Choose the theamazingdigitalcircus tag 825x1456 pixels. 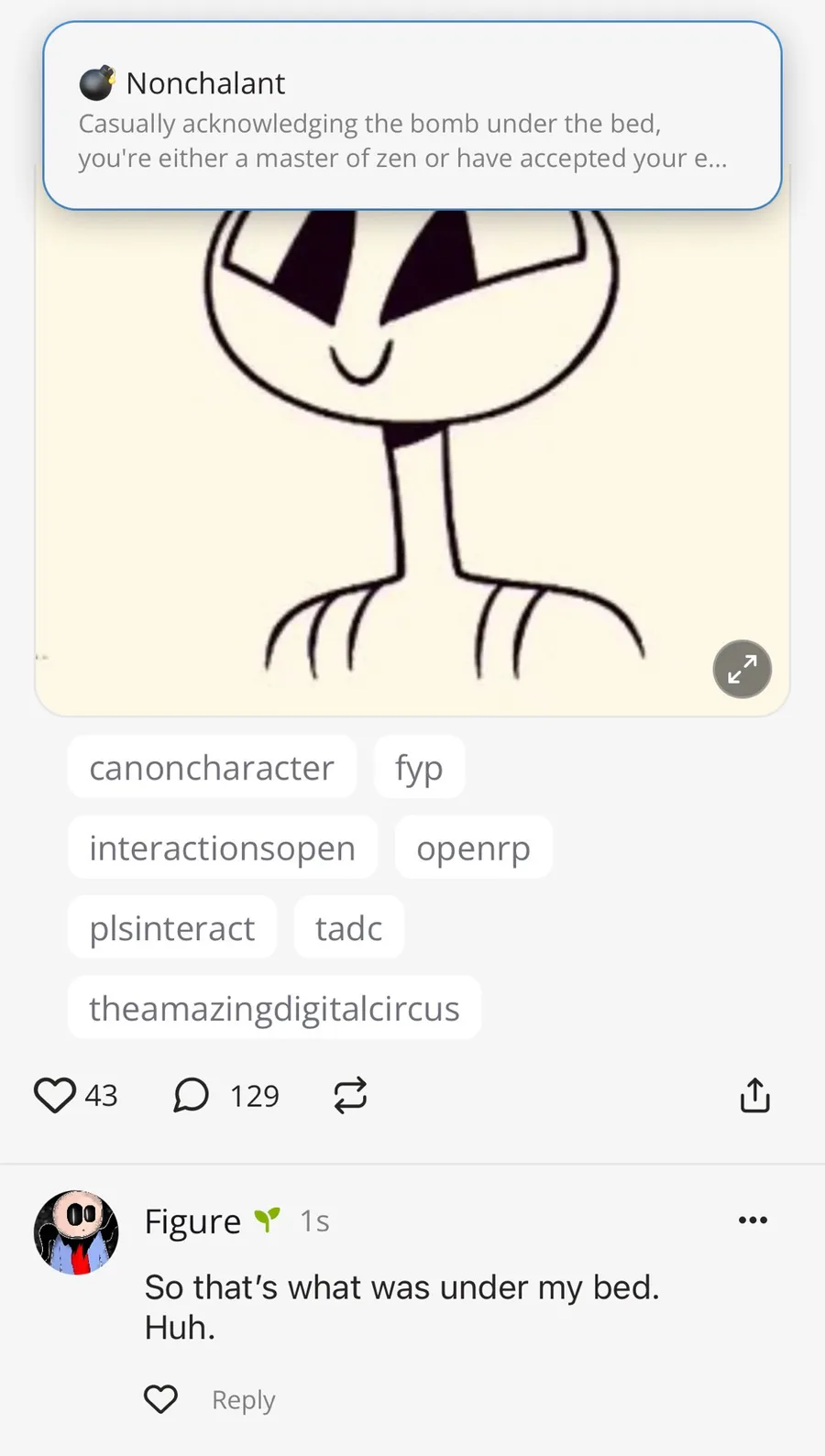coord(274,1008)
